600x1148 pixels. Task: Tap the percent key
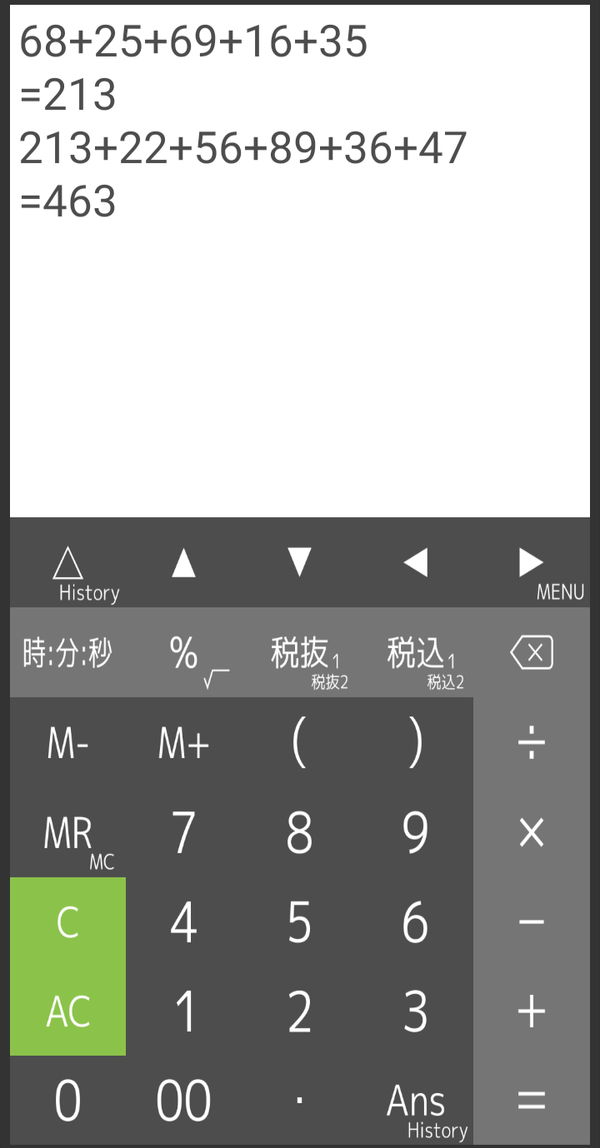coord(184,652)
